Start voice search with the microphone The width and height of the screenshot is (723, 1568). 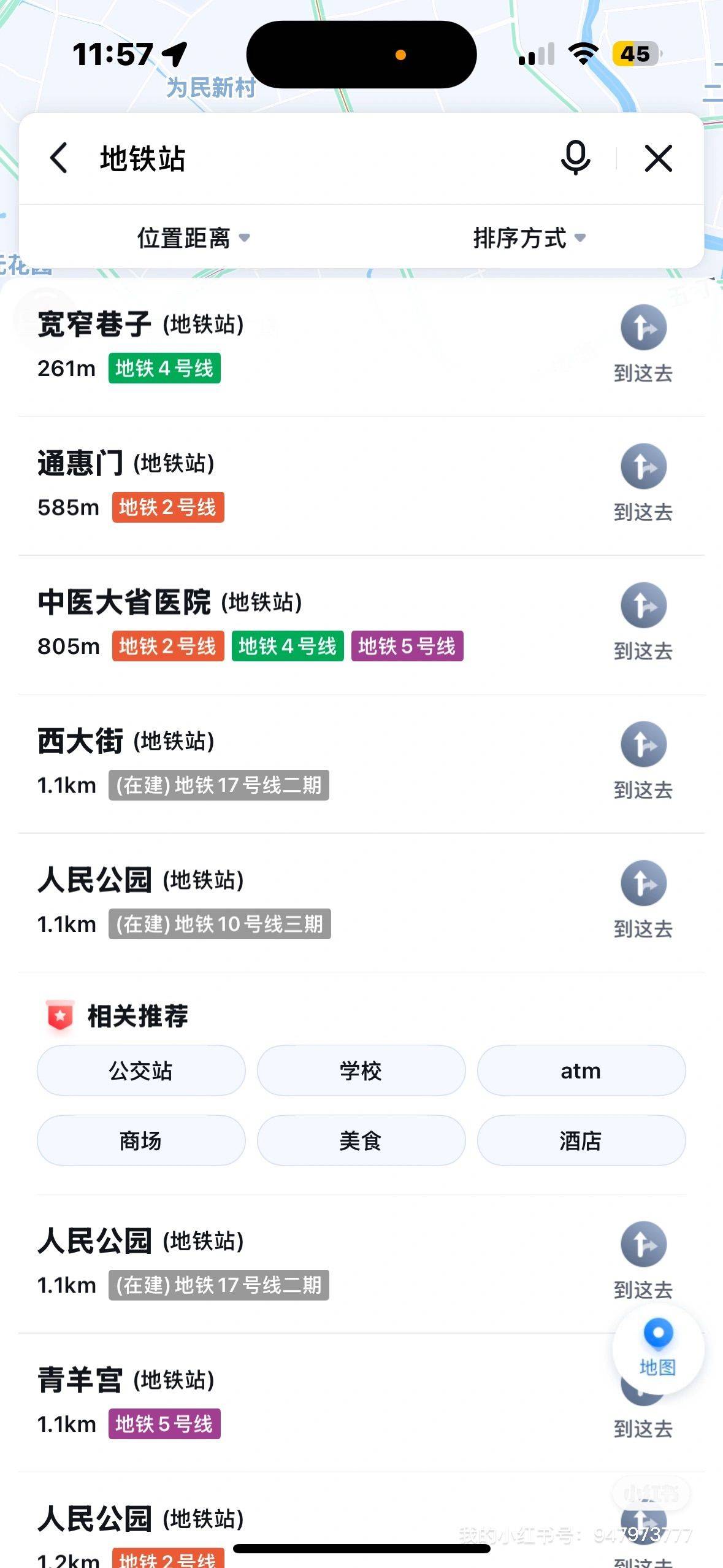pyautogui.click(x=575, y=158)
